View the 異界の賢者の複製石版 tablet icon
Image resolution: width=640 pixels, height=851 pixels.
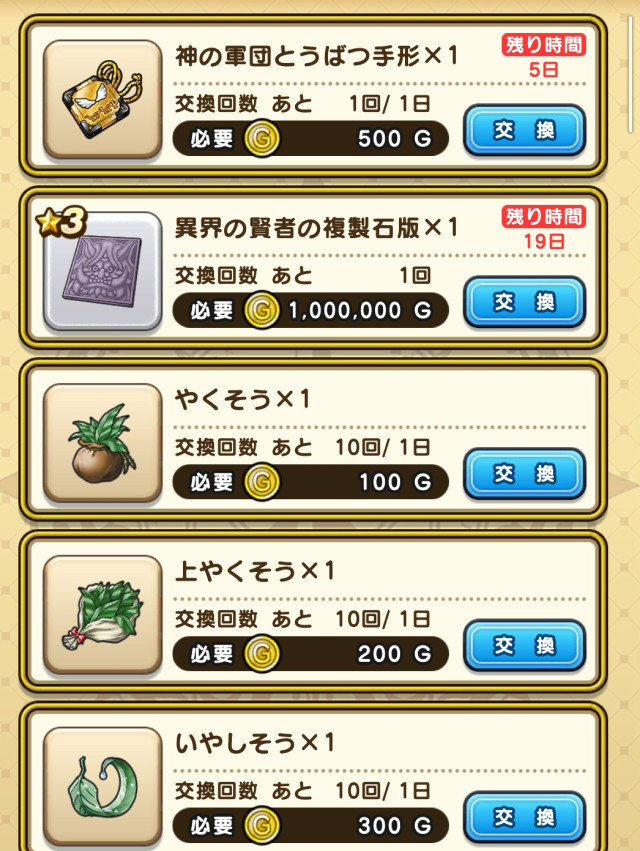click(103, 271)
